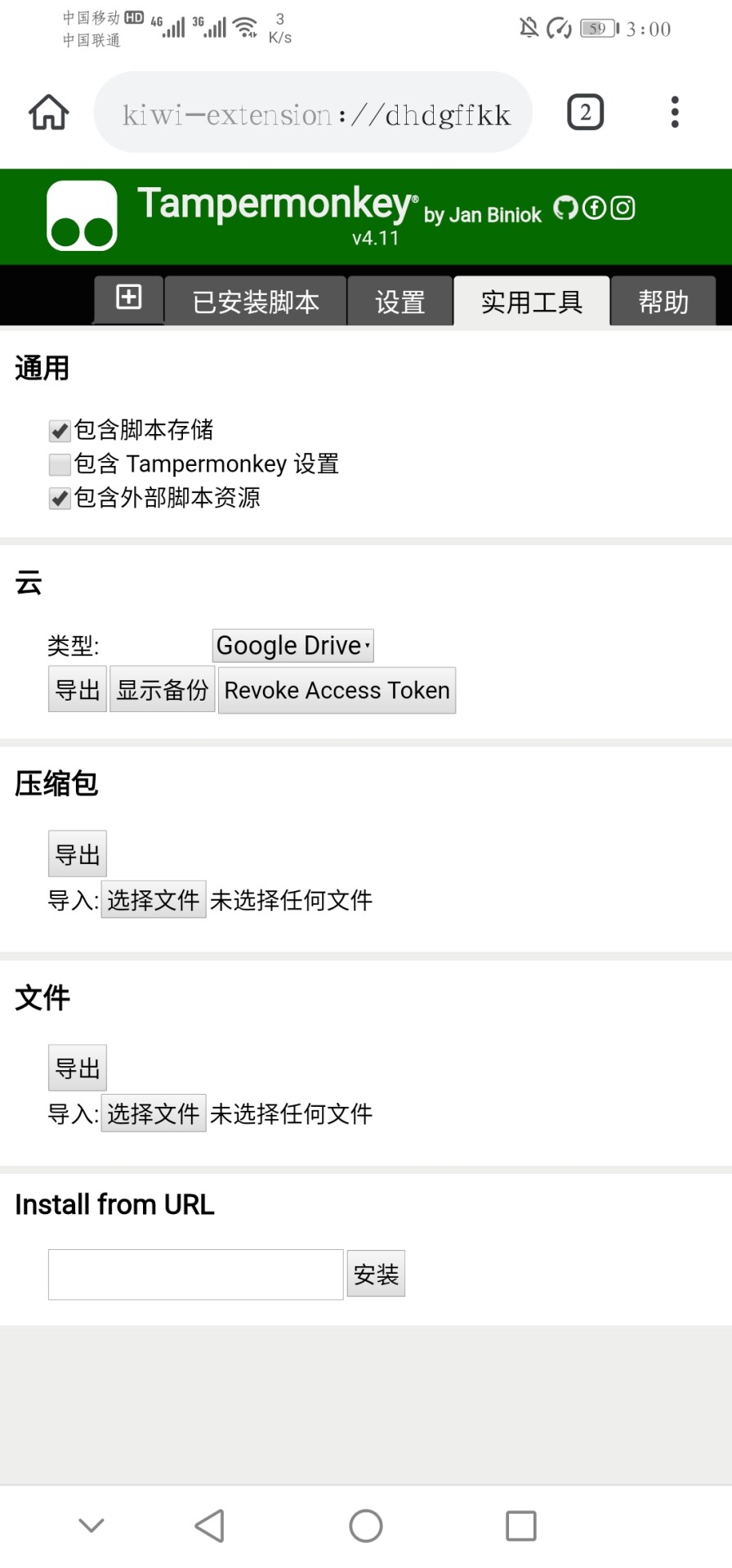Enable 包含 Tampermonkey 设置 checkbox
This screenshot has width=732, height=1568.
point(60,464)
